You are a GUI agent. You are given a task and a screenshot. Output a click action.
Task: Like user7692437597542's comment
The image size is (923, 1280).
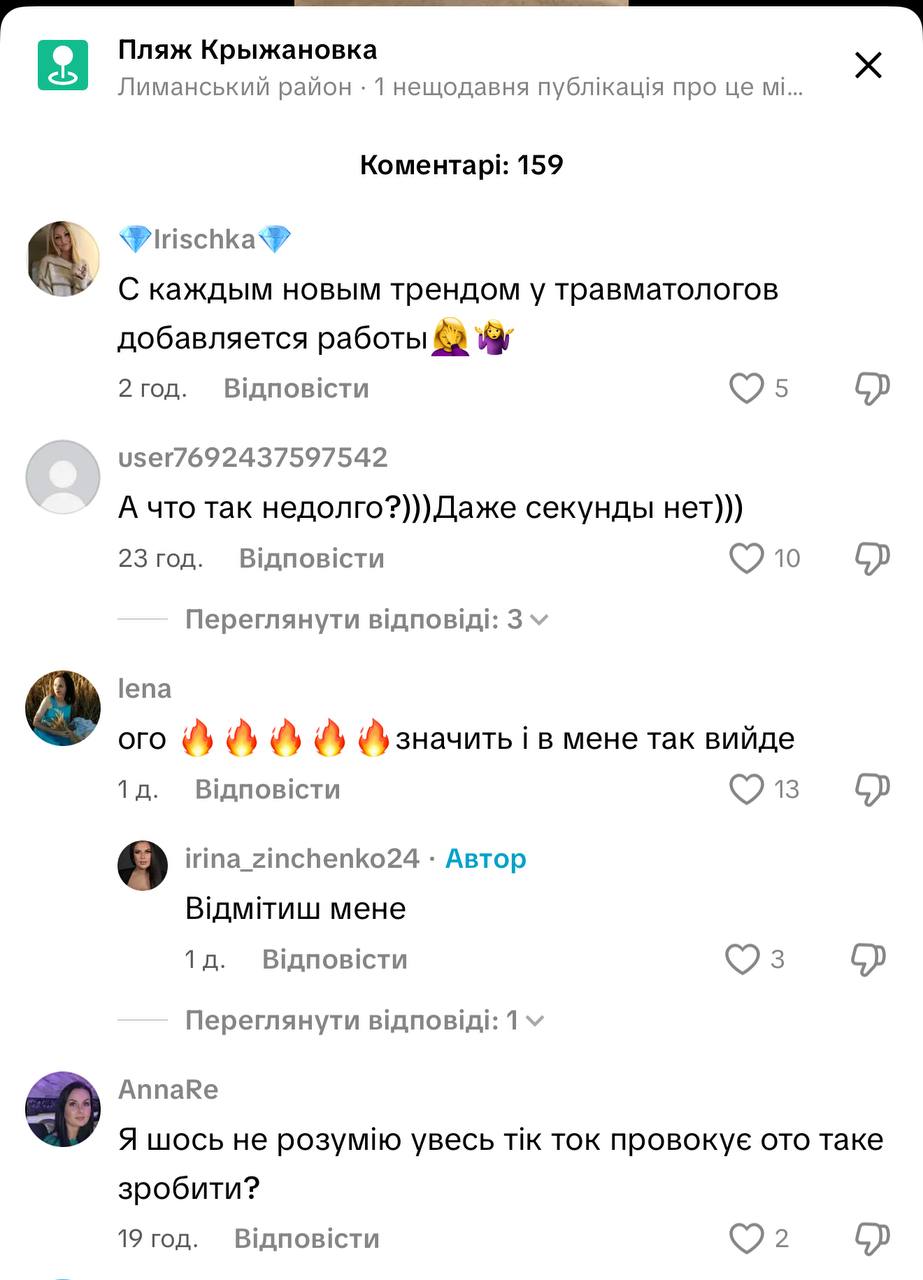click(x=746, y=558)
